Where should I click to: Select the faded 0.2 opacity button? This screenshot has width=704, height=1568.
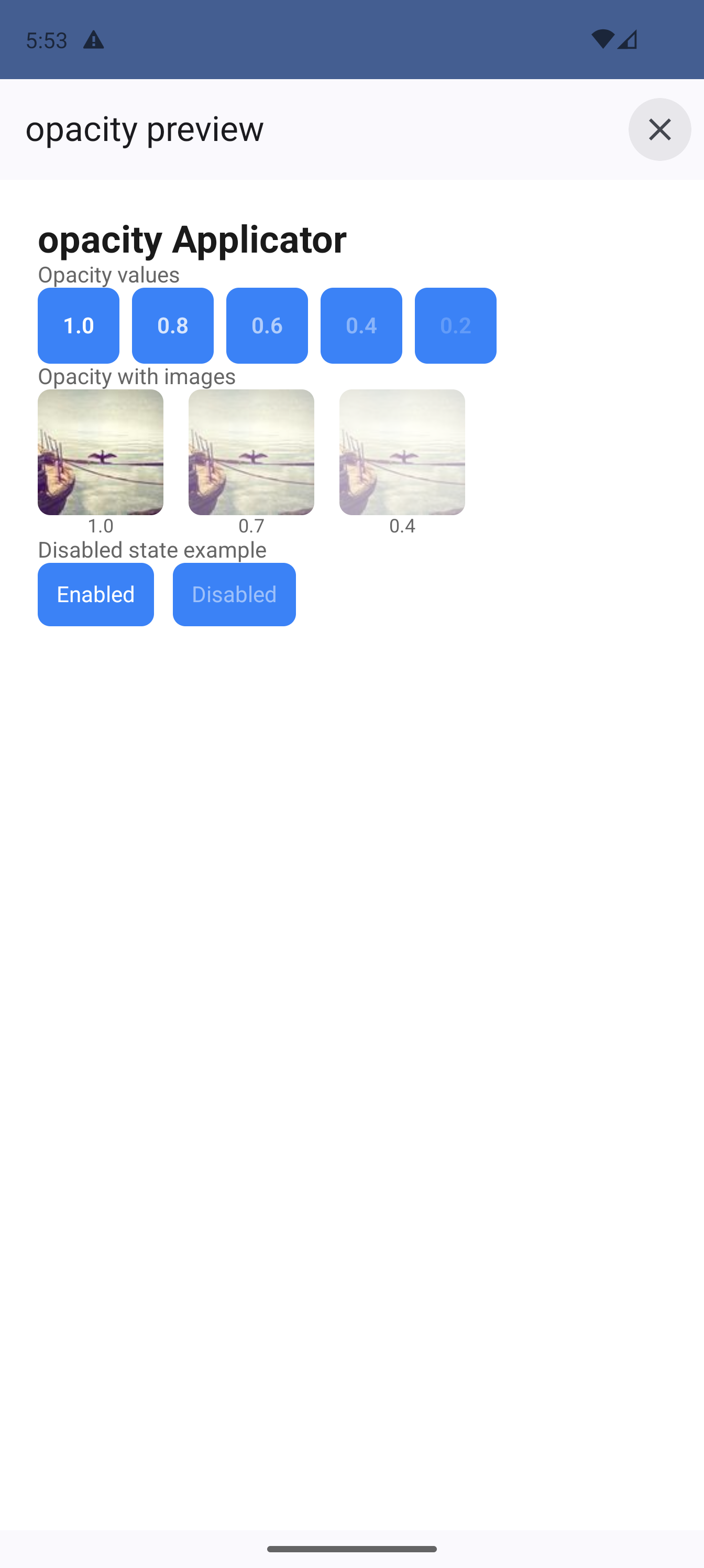point(455,325)
